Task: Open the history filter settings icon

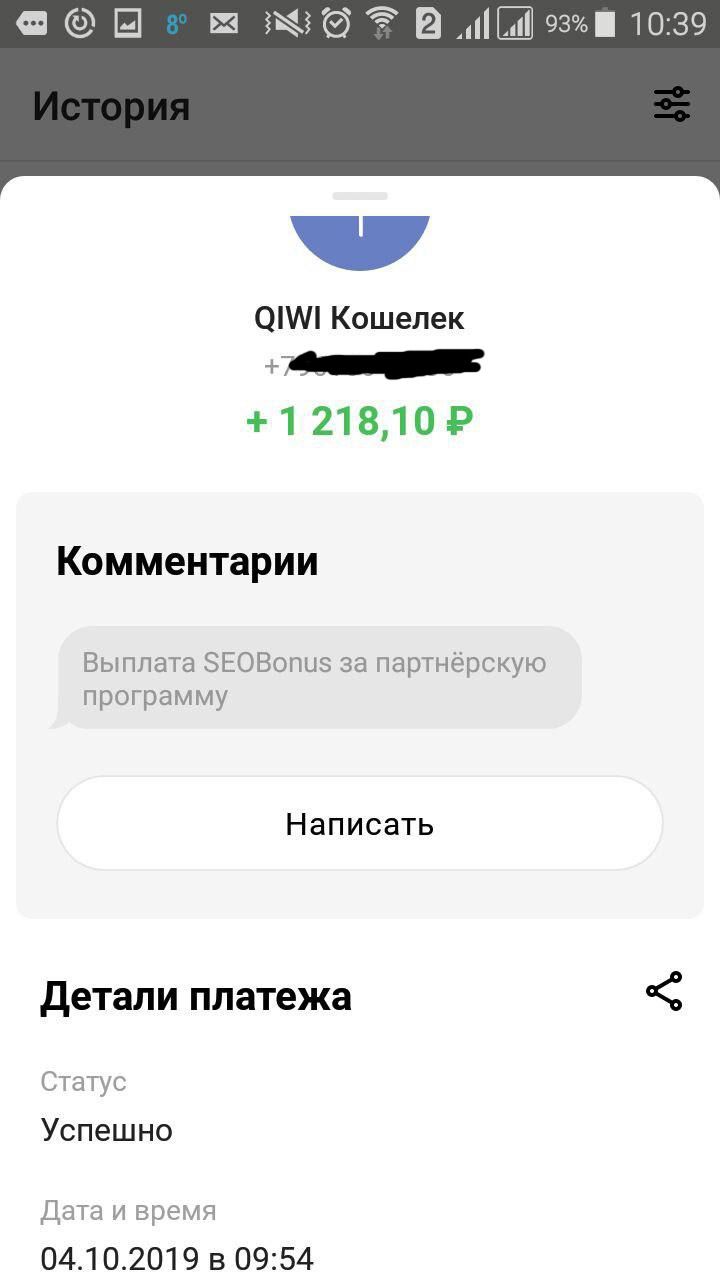Action: [671, 104]
